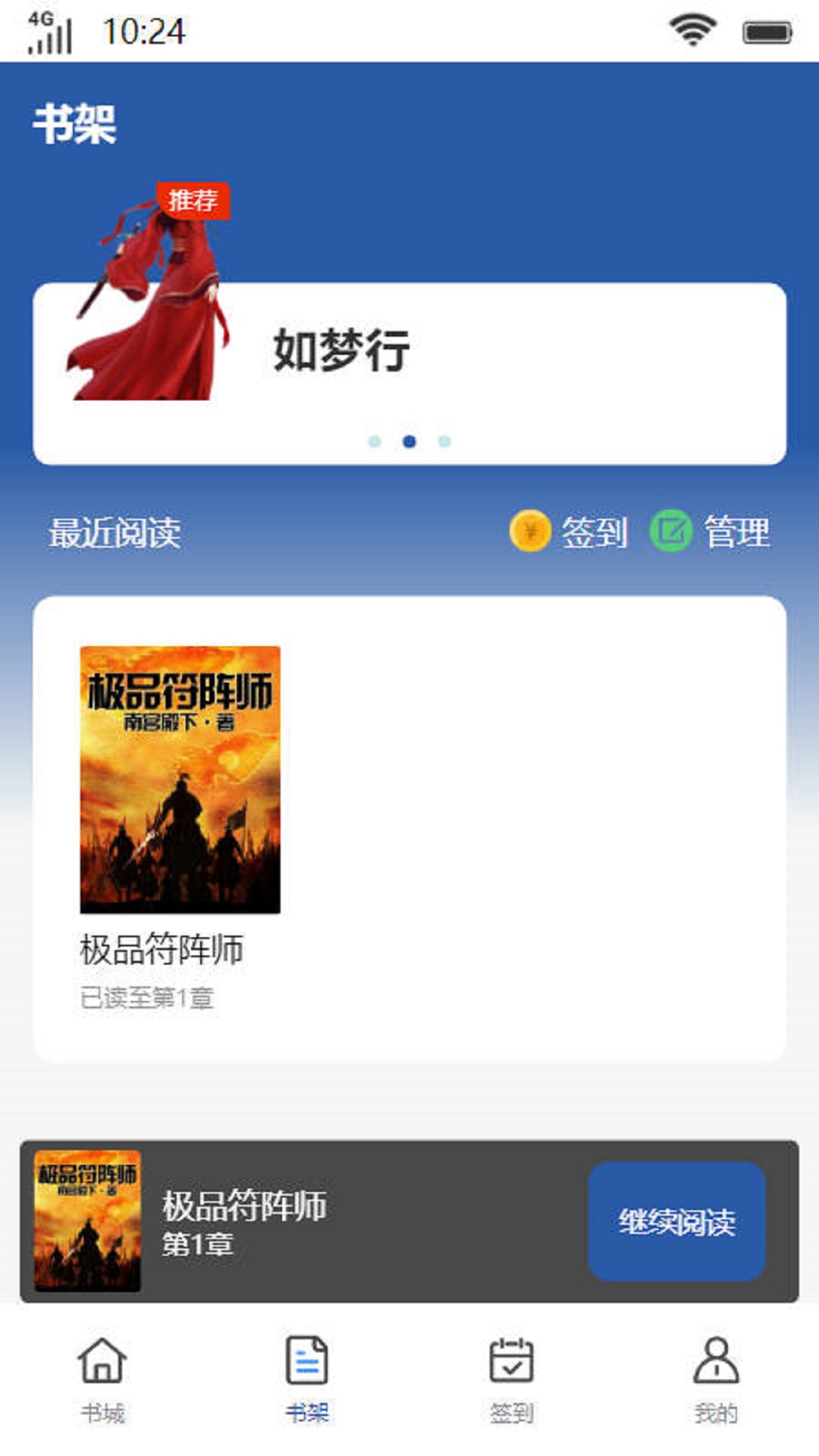
Task: Tap the 签到 calendar check icon
Action: 512,1361
